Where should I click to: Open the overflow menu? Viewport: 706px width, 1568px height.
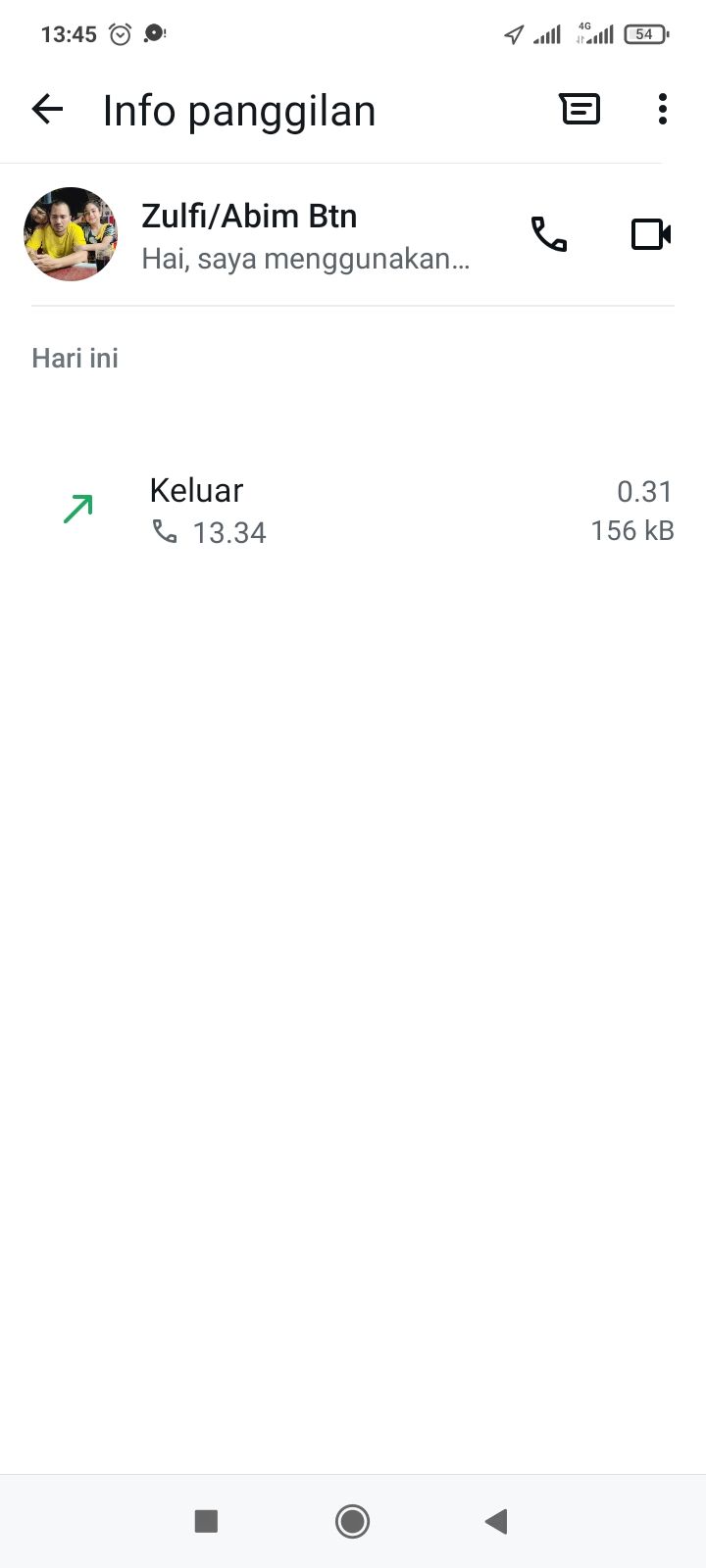point(663,110)
